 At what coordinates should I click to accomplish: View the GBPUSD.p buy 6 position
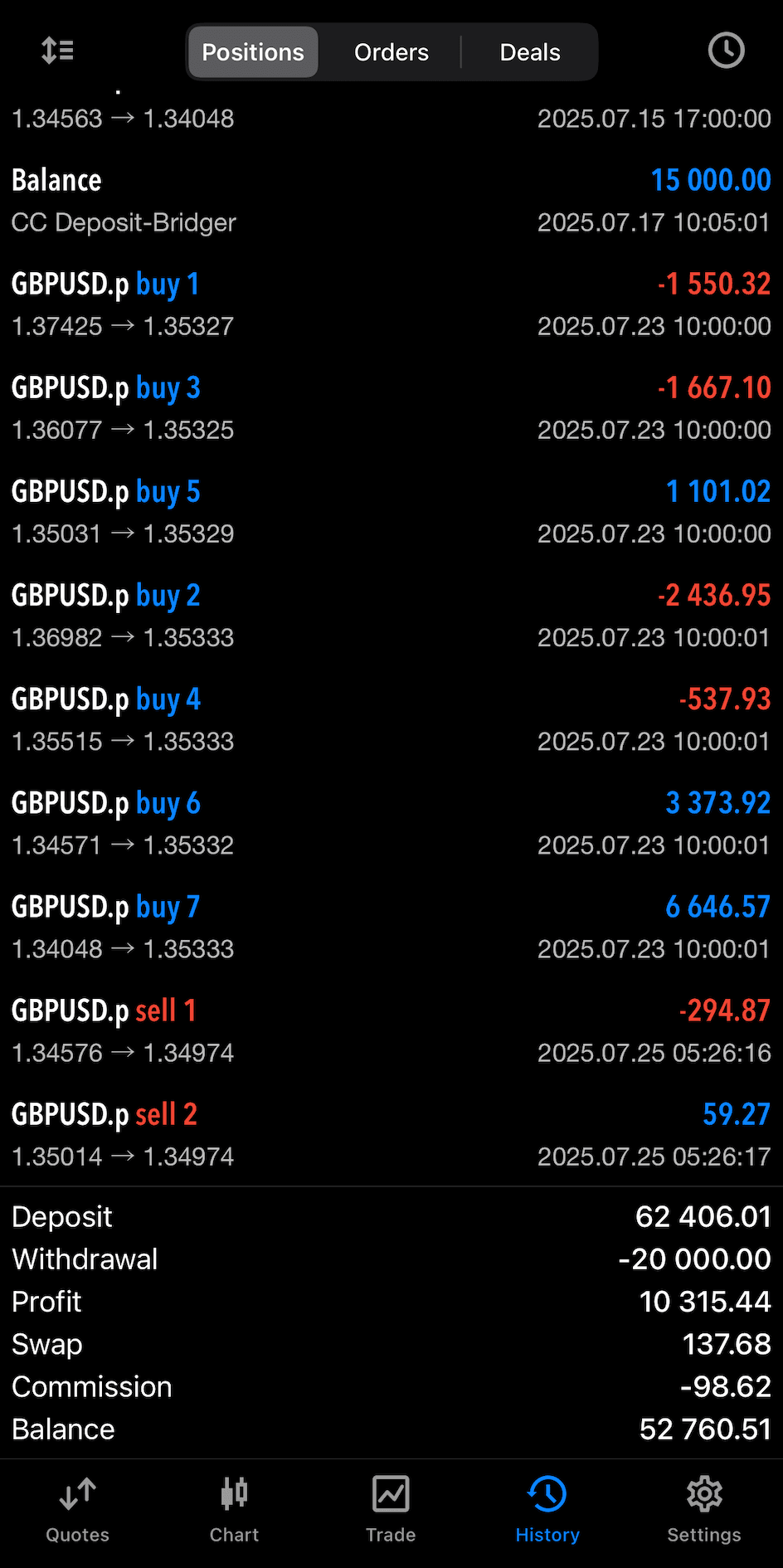(391, 823)
